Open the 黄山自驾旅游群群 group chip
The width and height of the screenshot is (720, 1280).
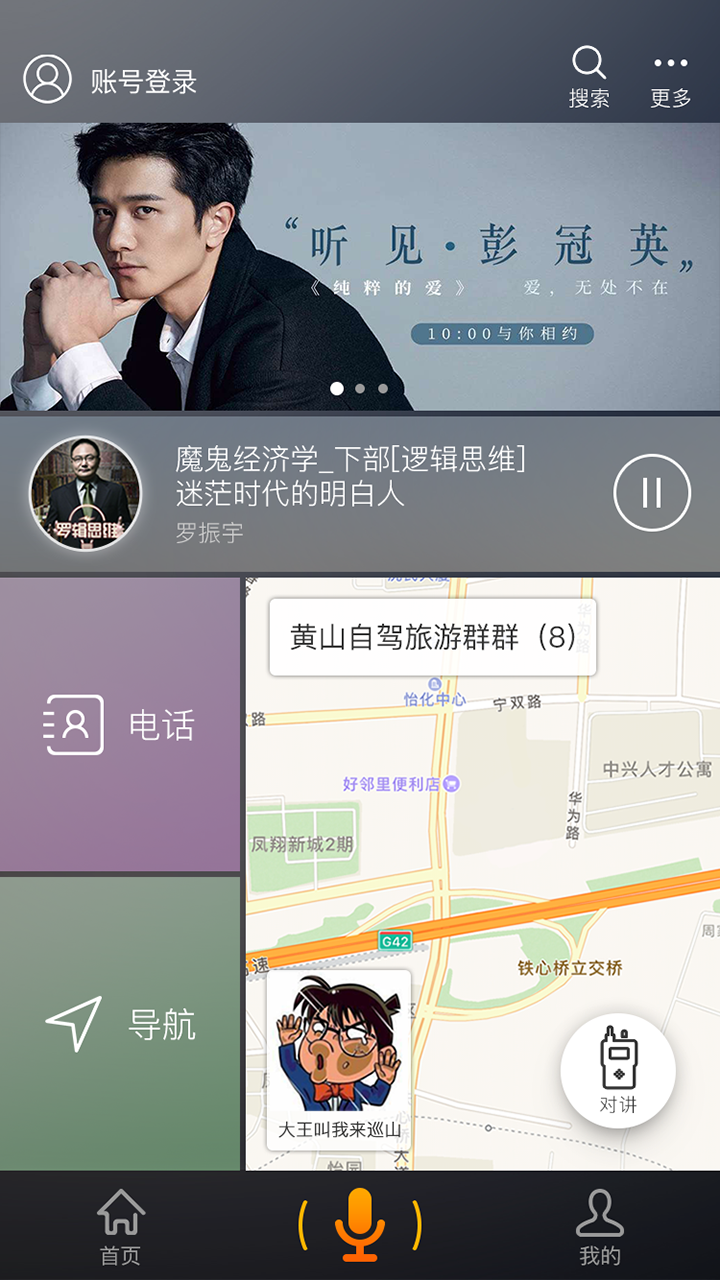432,638
